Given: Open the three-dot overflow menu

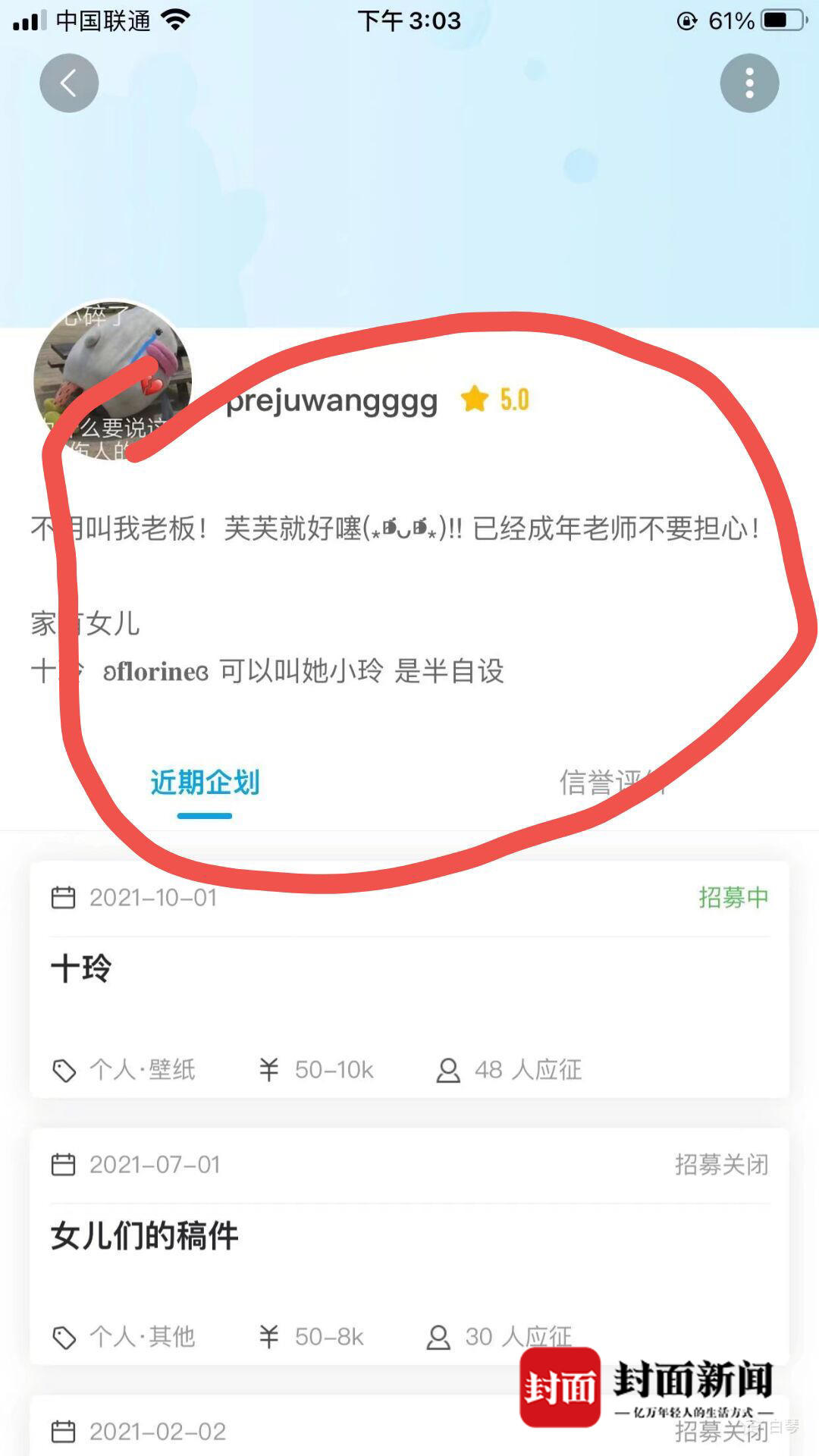Looking at the screenshot, I should click(x=749, y=83).
